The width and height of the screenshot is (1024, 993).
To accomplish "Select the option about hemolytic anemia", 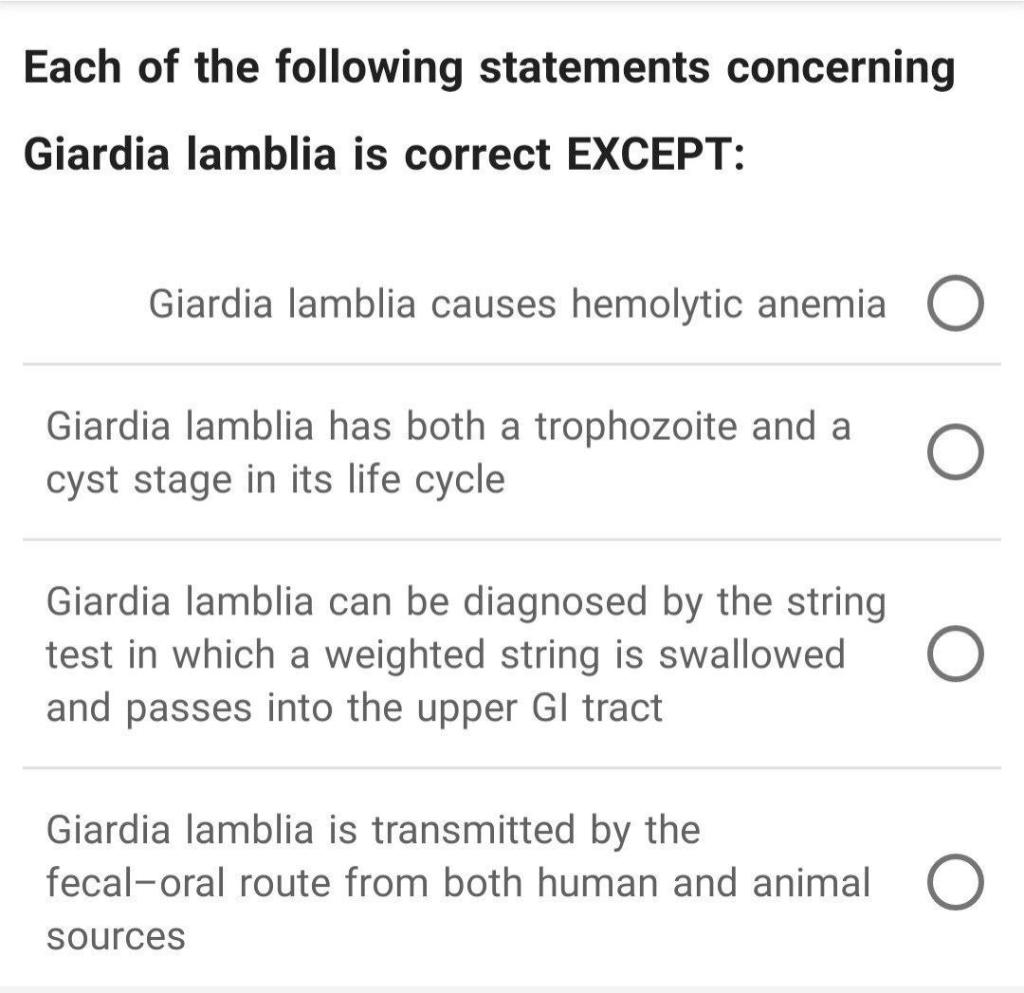I will pos(956,306).
